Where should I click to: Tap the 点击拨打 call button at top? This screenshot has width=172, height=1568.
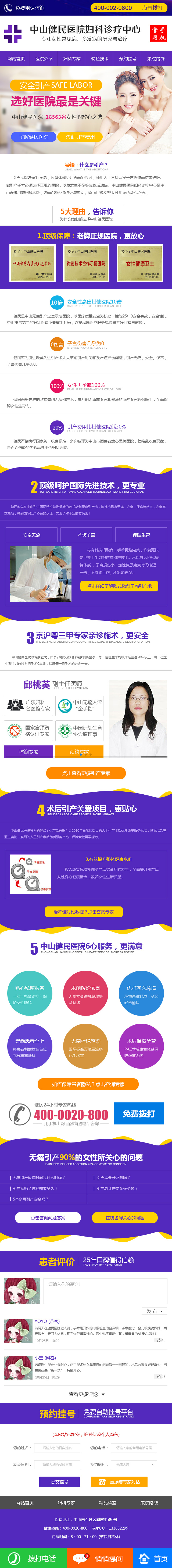pos(152,8)
